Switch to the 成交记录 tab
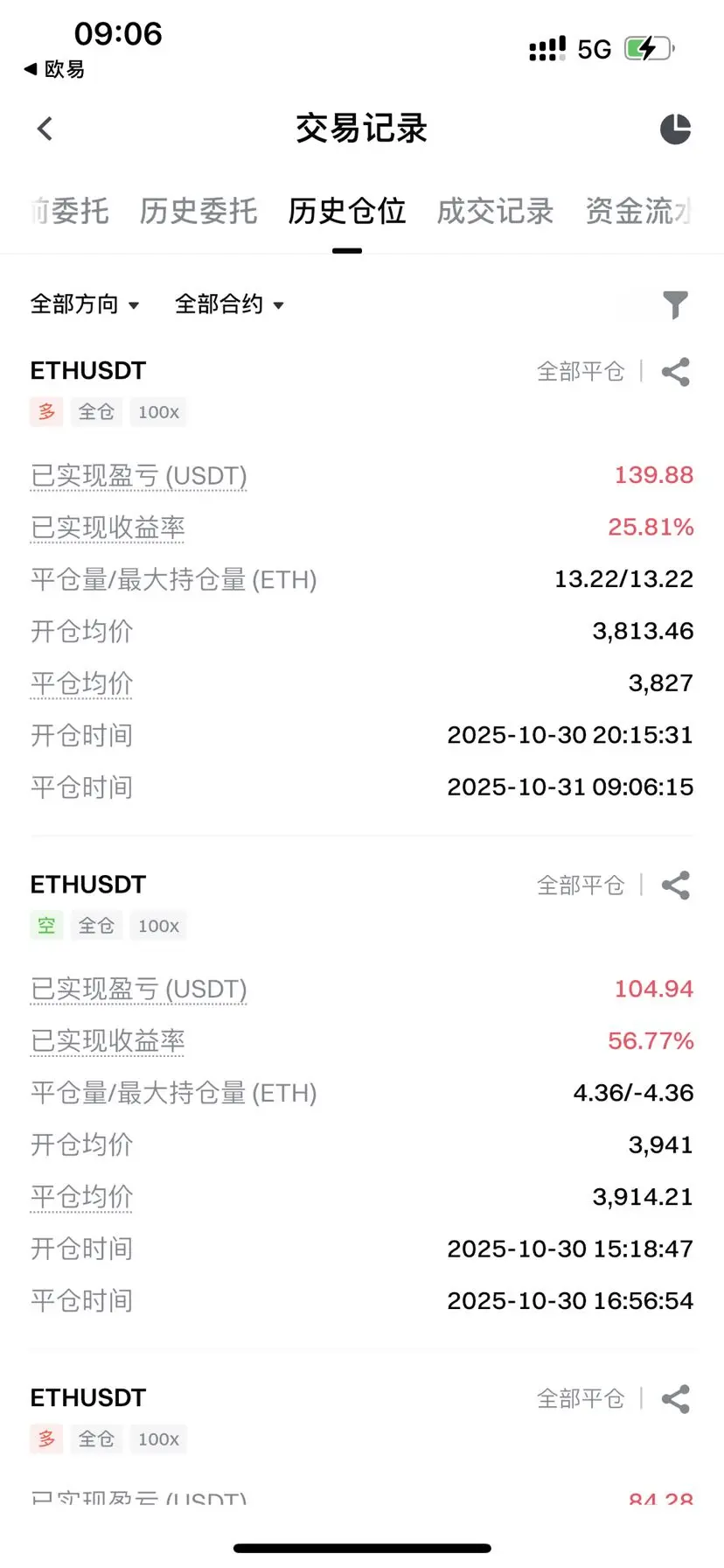This screenshot has height=1568, width=724. [x=495, y=211]
